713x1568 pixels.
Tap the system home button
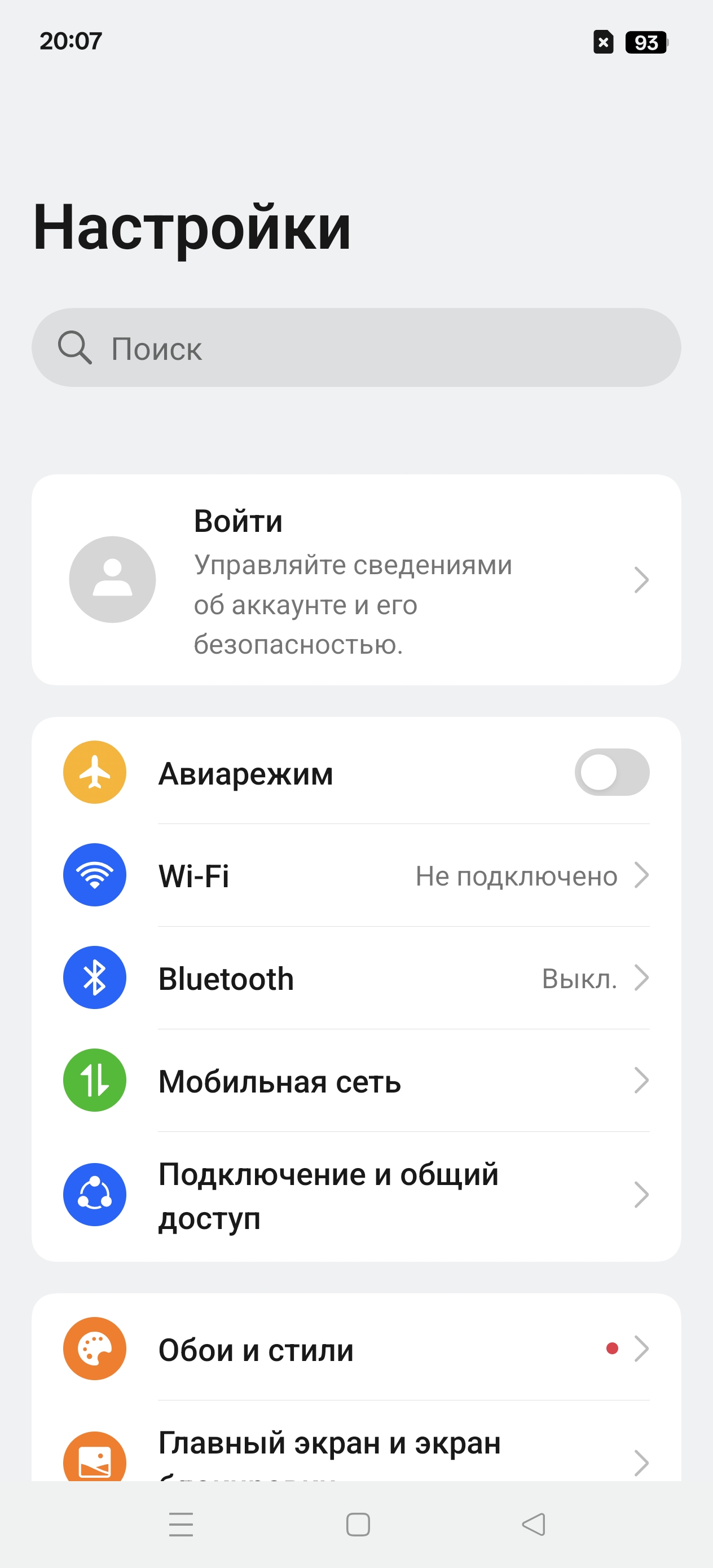click(x=358, y=1524)
